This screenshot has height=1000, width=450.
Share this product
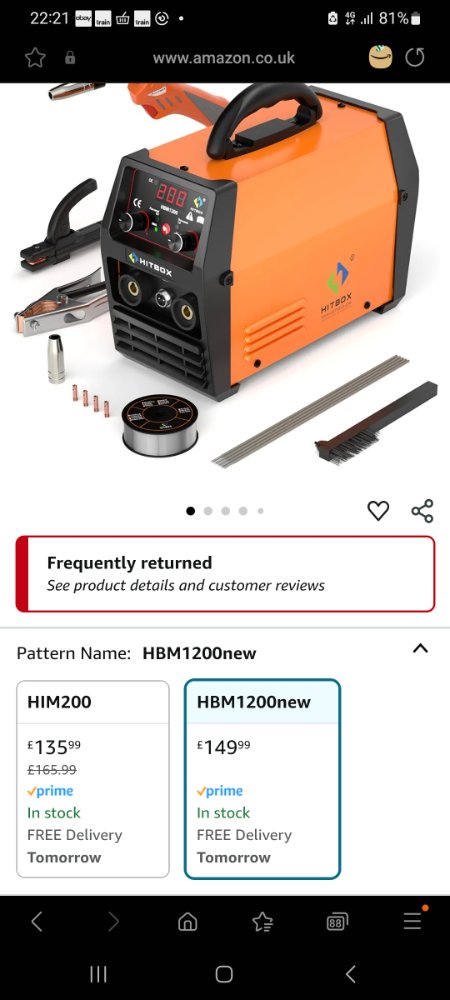[x=422, y=511]
